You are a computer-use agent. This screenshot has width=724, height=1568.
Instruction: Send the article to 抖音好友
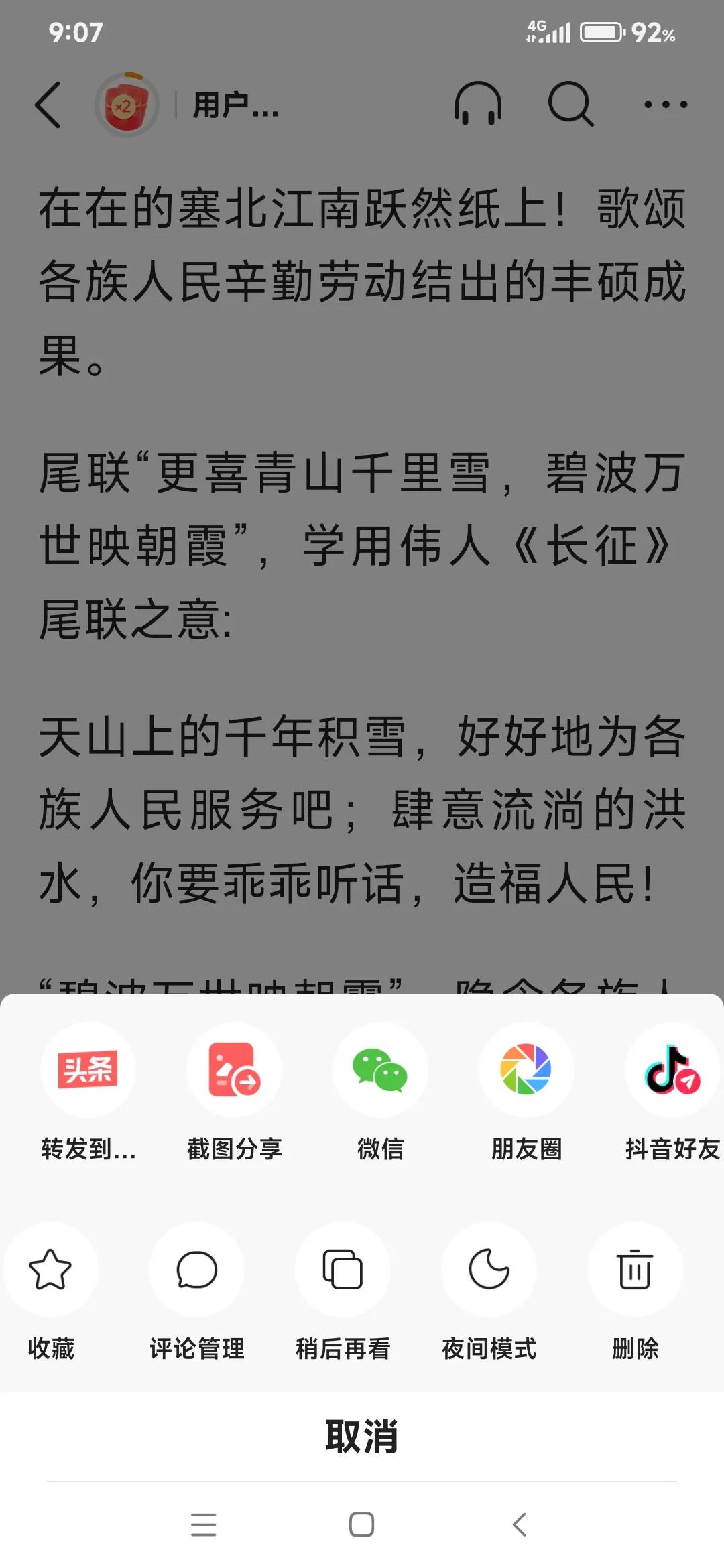(x=672, y=1070)
